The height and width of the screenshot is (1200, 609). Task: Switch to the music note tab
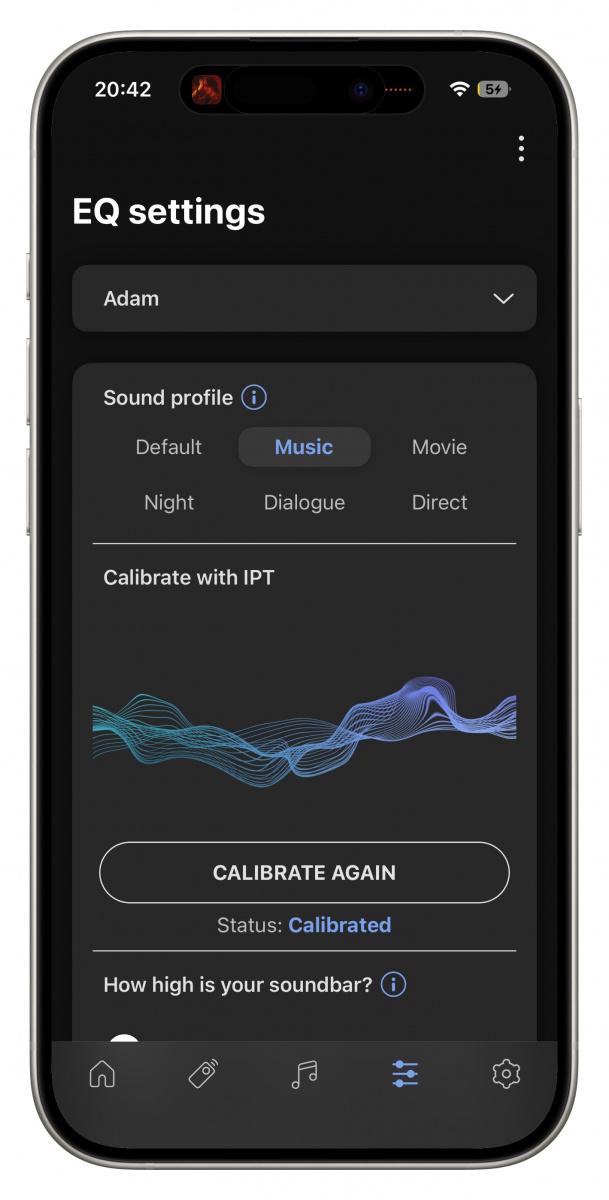point(304,1075)
